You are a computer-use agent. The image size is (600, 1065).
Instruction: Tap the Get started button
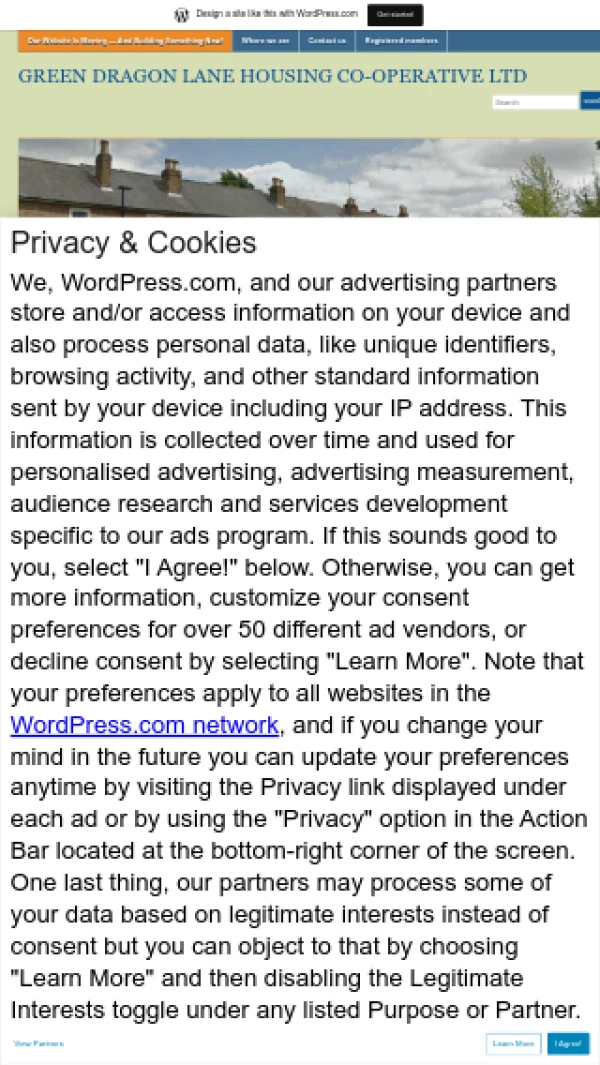(395, 14)
